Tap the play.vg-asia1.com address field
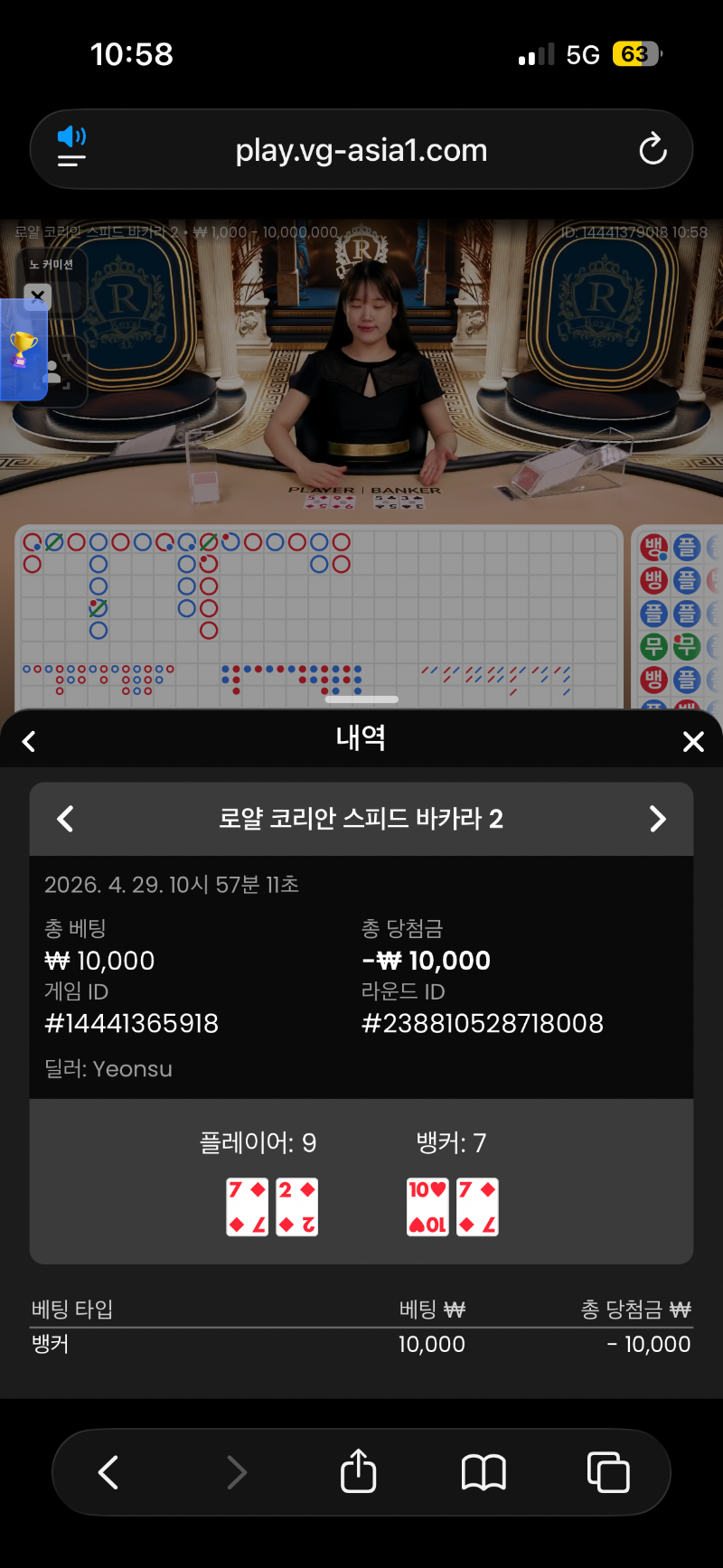Screen dimensions: 723x1568 [x=361, y=150]
